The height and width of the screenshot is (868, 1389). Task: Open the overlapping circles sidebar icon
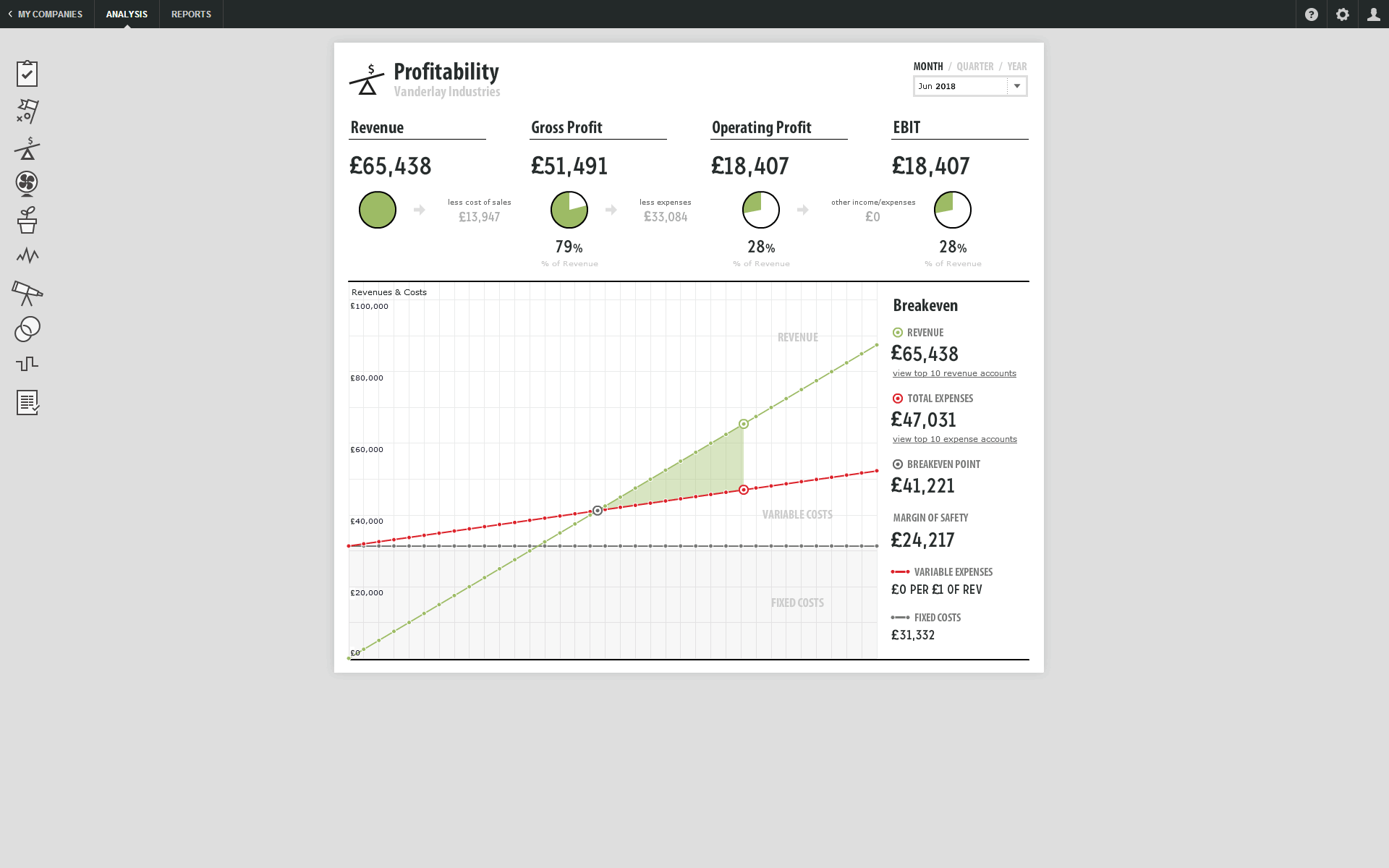(x=27, y=329)
